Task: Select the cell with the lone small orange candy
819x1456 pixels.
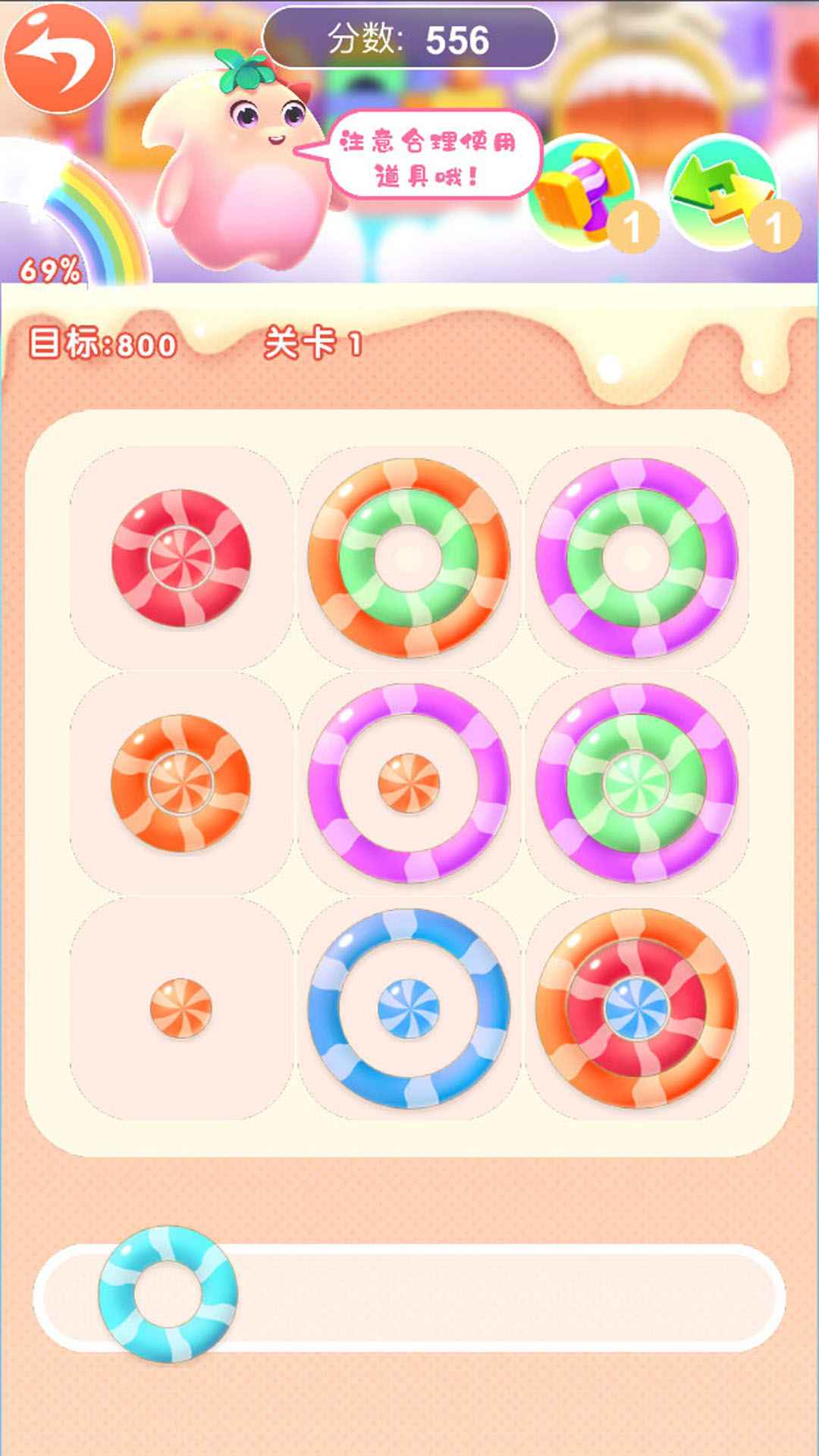Action: pos(181,1008)
